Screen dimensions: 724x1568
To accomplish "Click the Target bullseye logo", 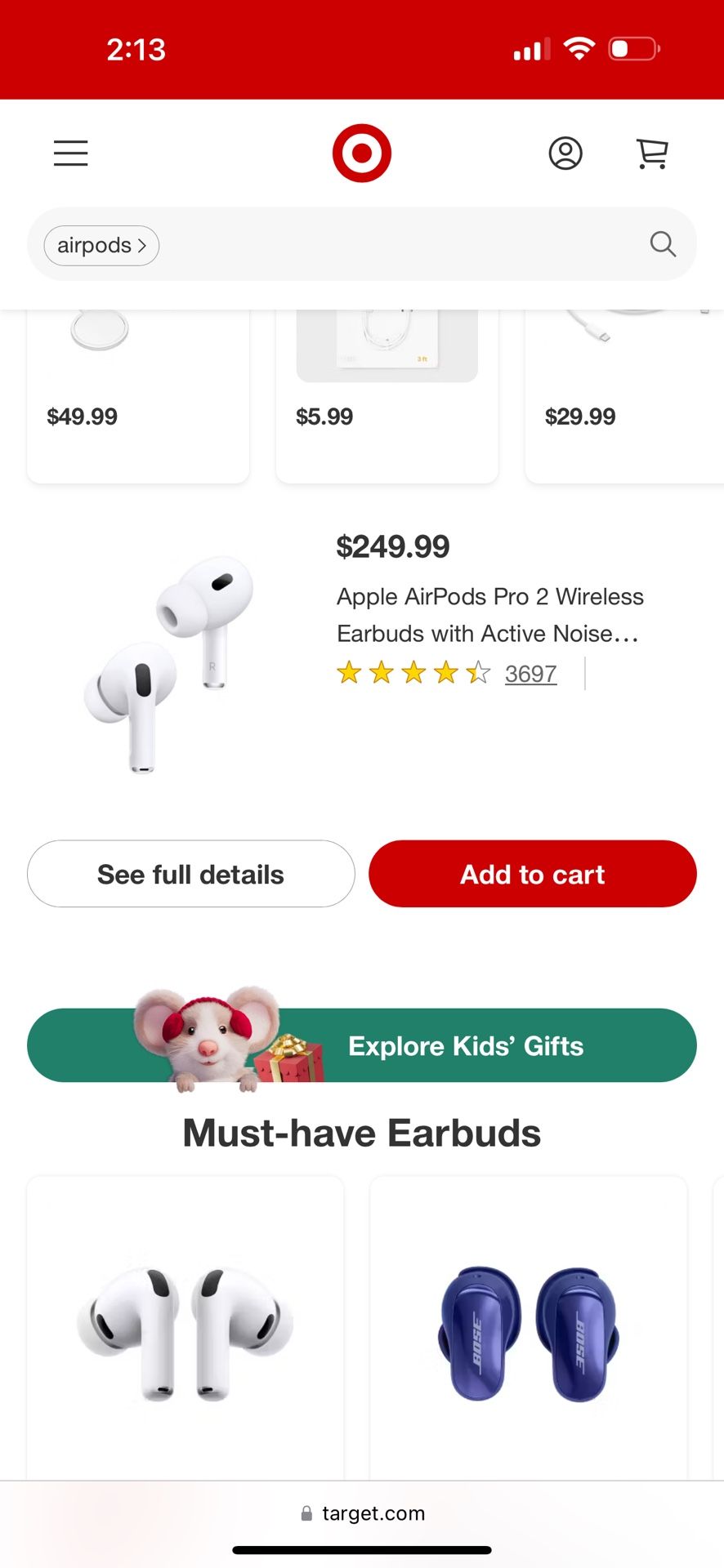I will coord(361,152).
